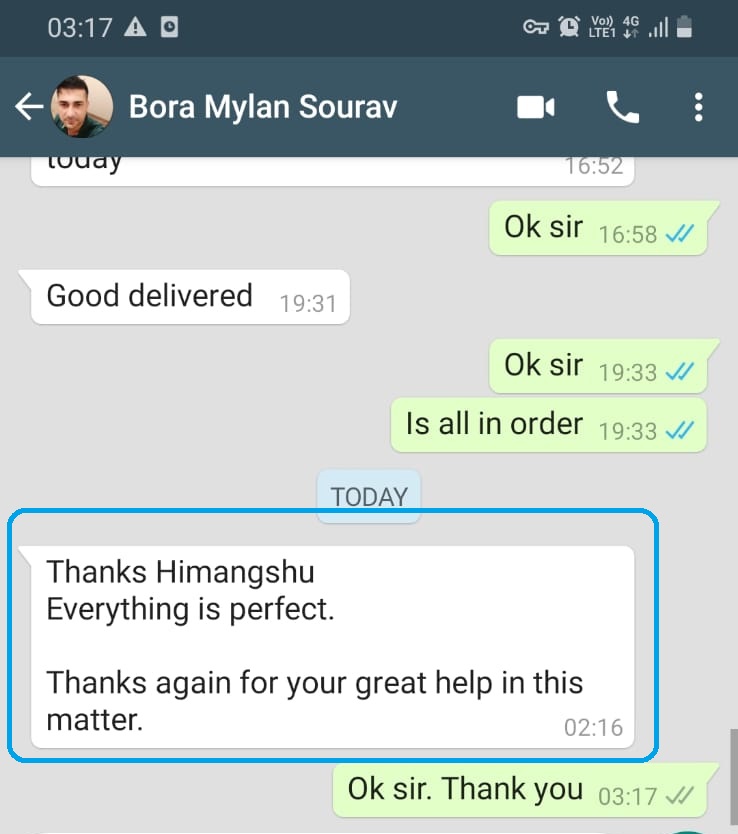
Task: Start a voice call with Bora
Action: point(622,107)
